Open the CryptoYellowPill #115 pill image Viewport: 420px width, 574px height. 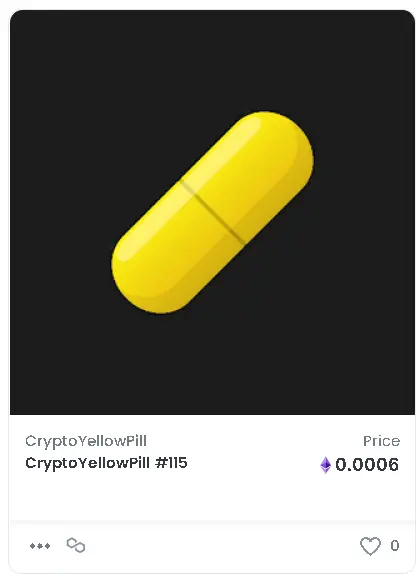pos(212,212)
